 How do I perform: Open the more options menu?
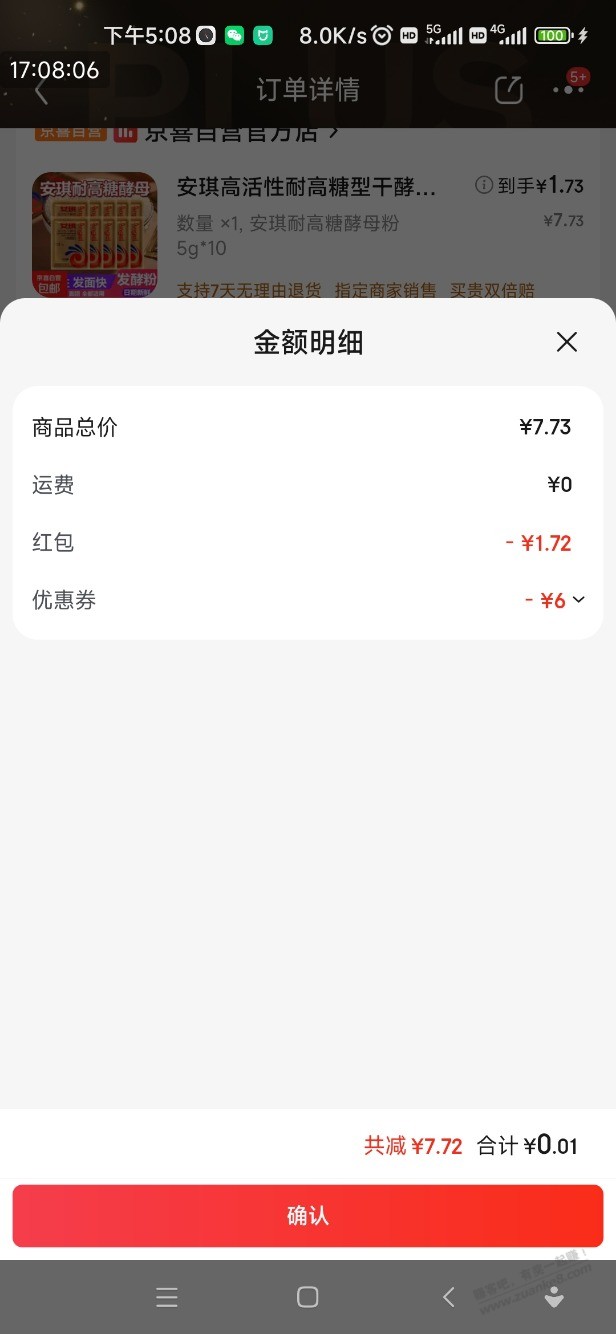(x=568, y=90)
